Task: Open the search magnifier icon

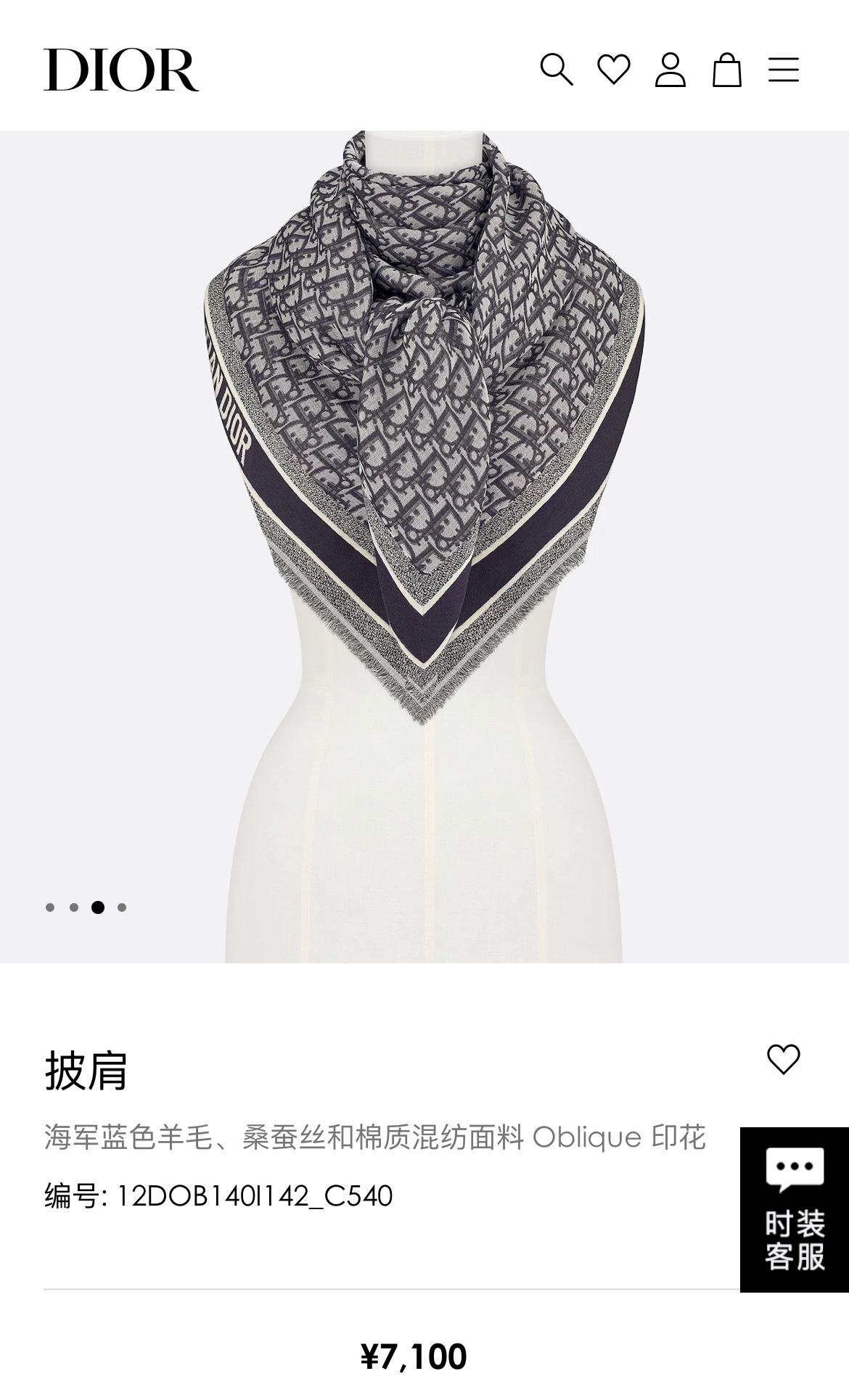Action: (557, 70)
